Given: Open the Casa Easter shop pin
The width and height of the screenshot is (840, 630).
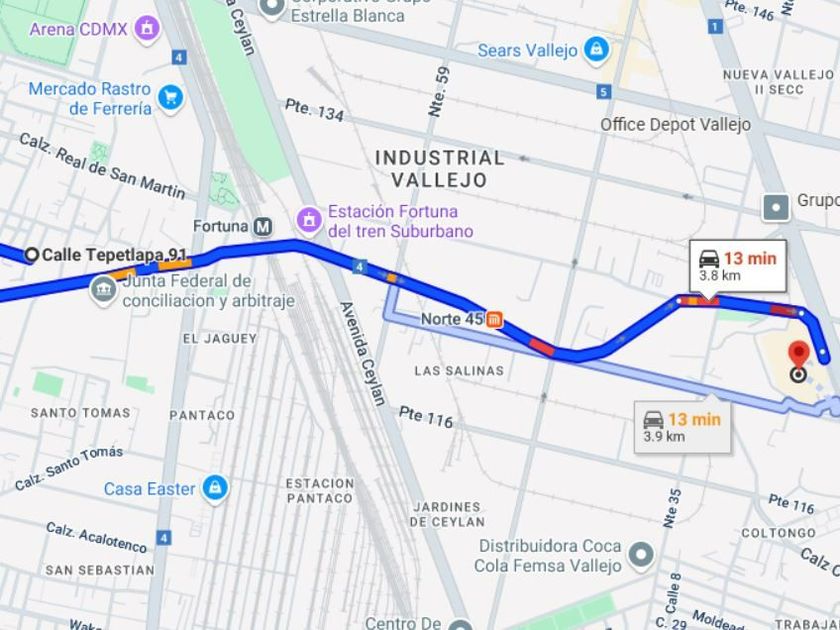Looking at the screenshot, I should pyautogui.click(x=215, y=489).
